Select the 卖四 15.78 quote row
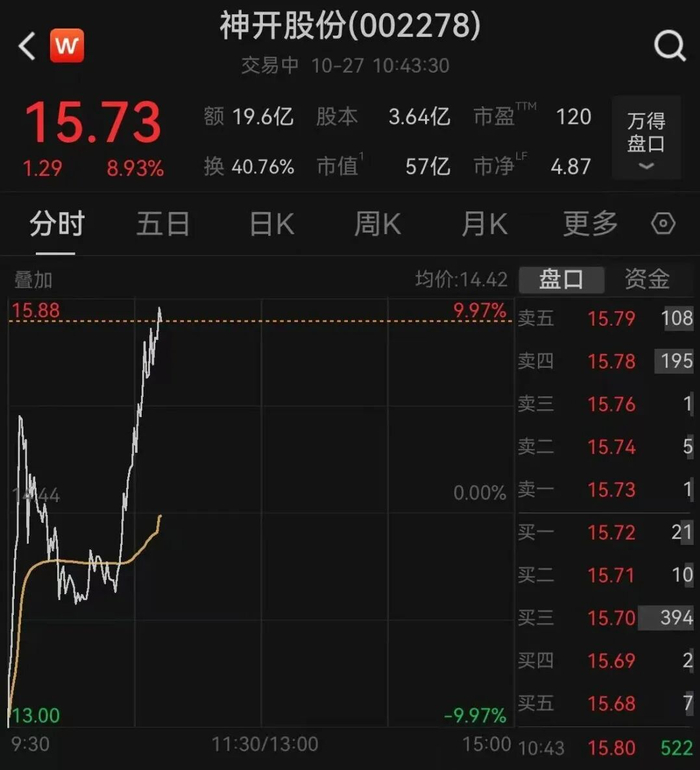Image resolution: width=700 pixels, height=770 pixels. tap(605, 361)
